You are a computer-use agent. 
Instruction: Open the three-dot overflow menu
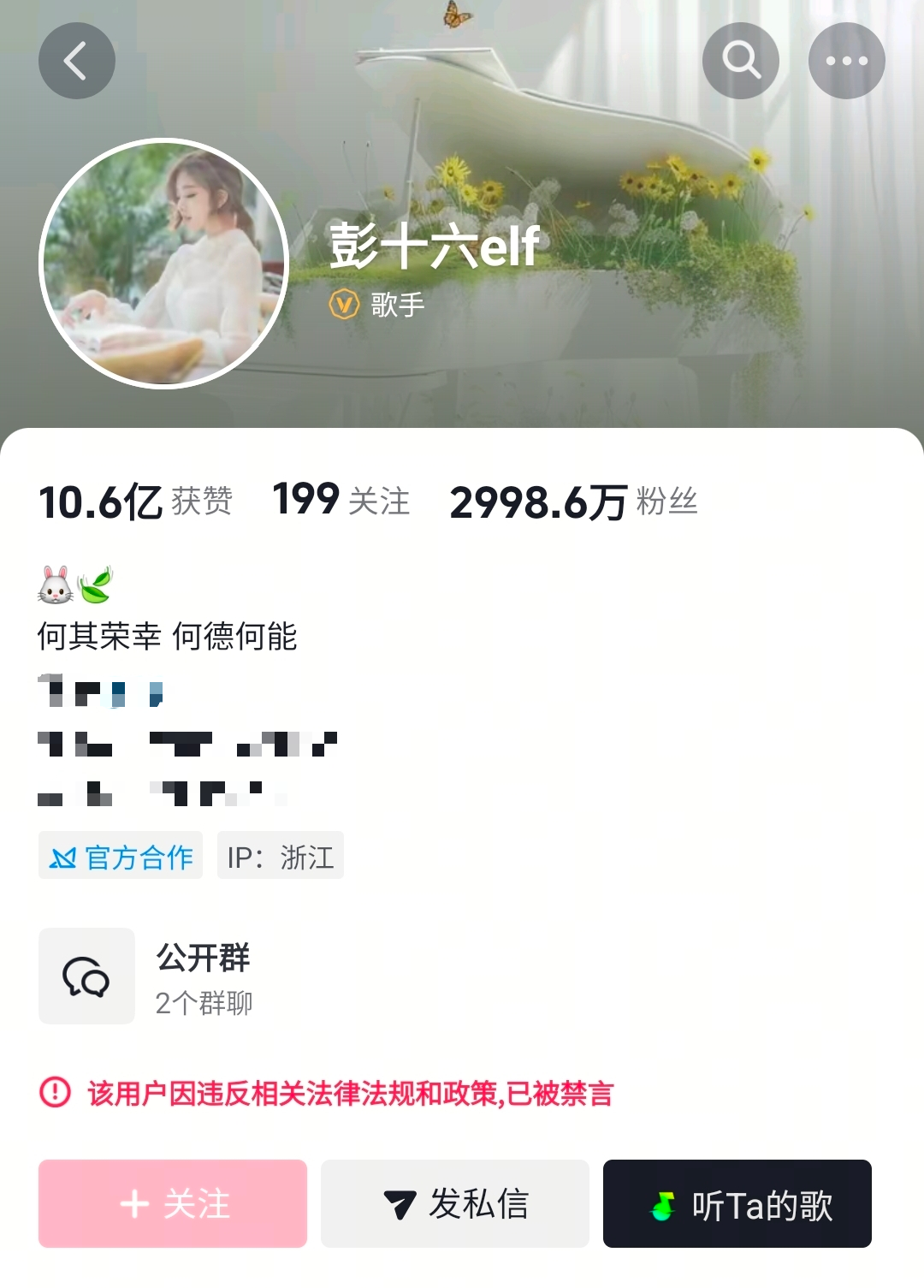[846, 61]
